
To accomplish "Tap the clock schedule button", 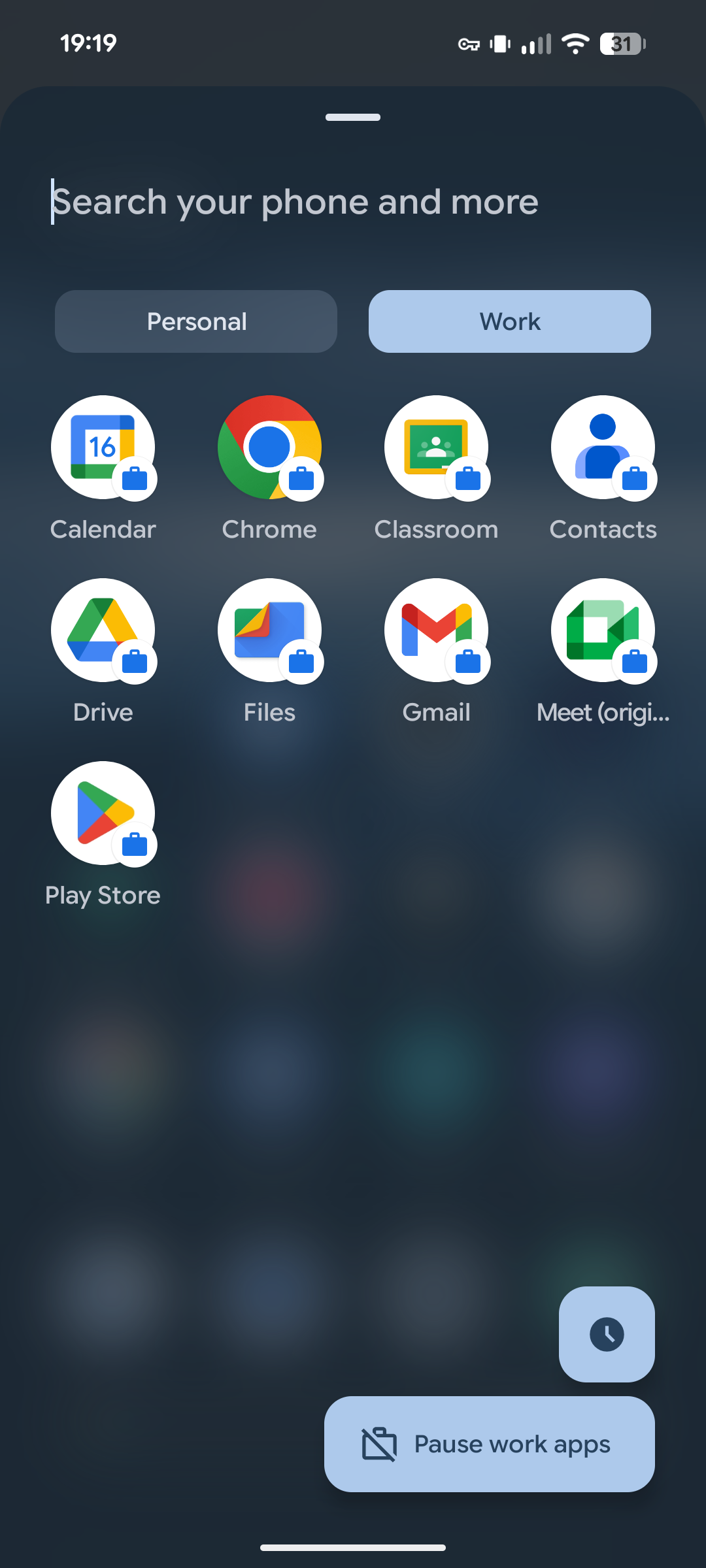I will point(607,1334).
